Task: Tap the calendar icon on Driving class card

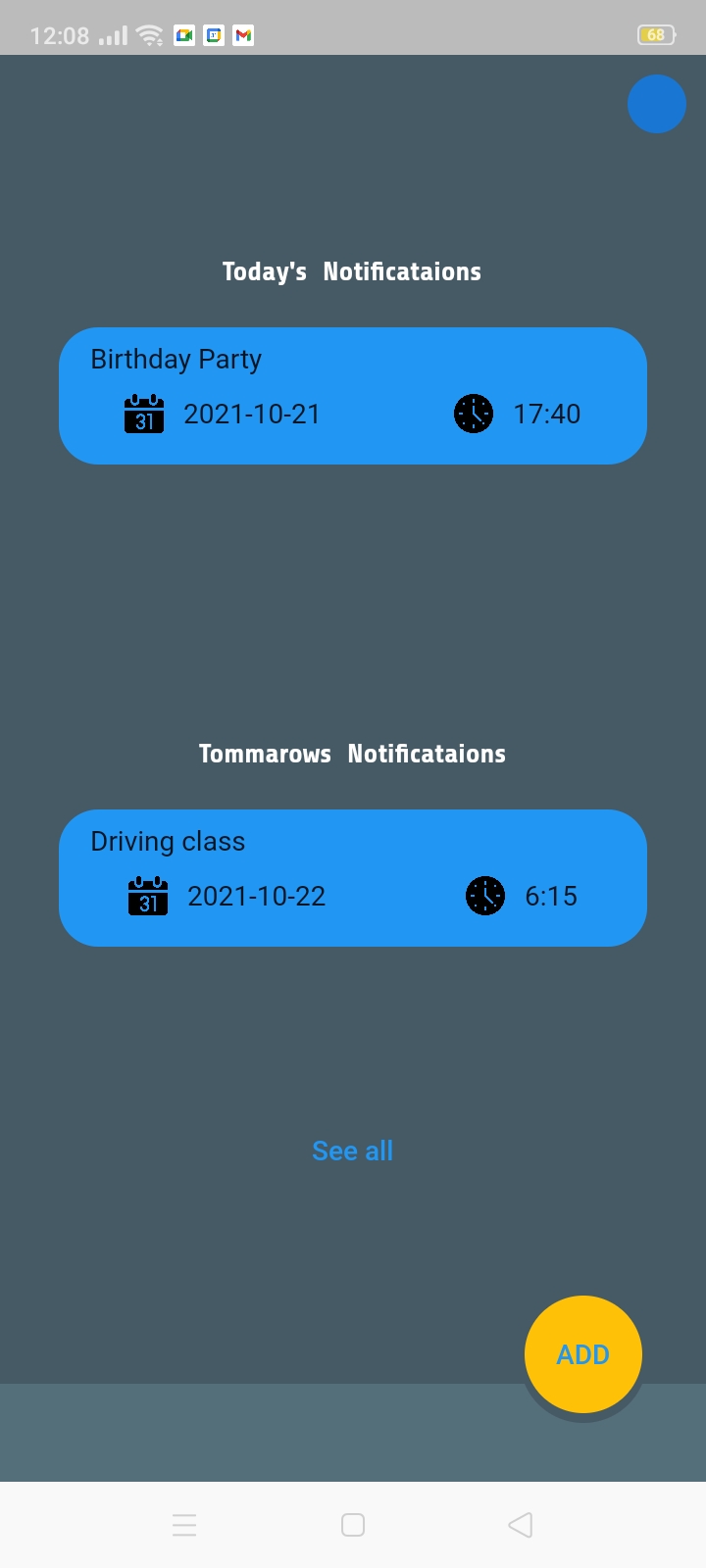Action: (147, 895)
